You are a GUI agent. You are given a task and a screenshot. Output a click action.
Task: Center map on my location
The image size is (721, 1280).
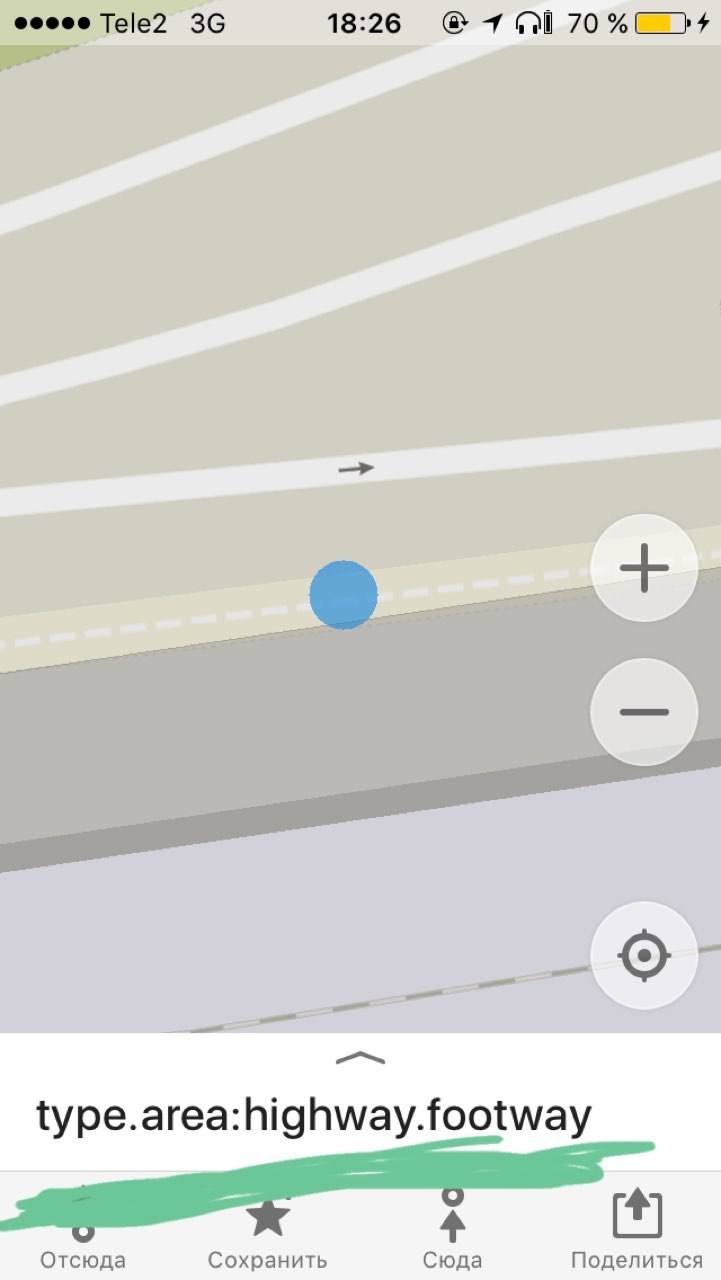coord(644,955)
